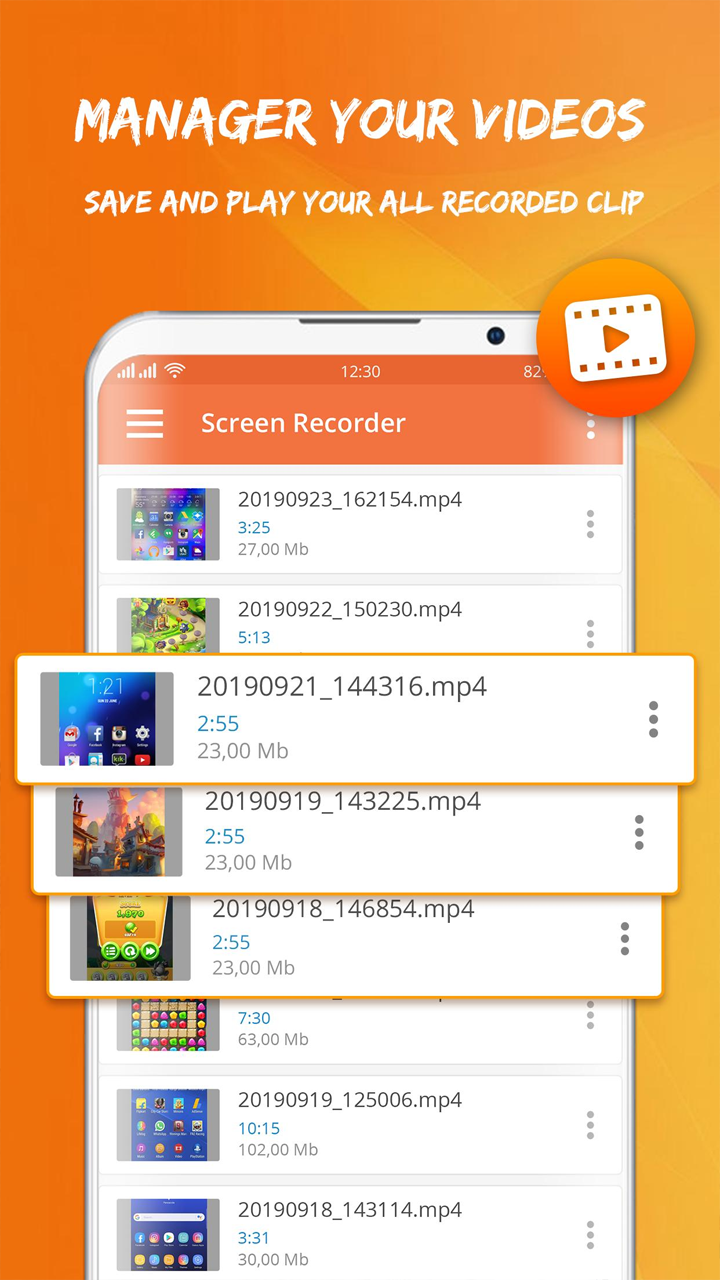Open options menu for 20190918_146854.mp4
The width and height of the screenshot is (720, 1280).
click(624, 939)
